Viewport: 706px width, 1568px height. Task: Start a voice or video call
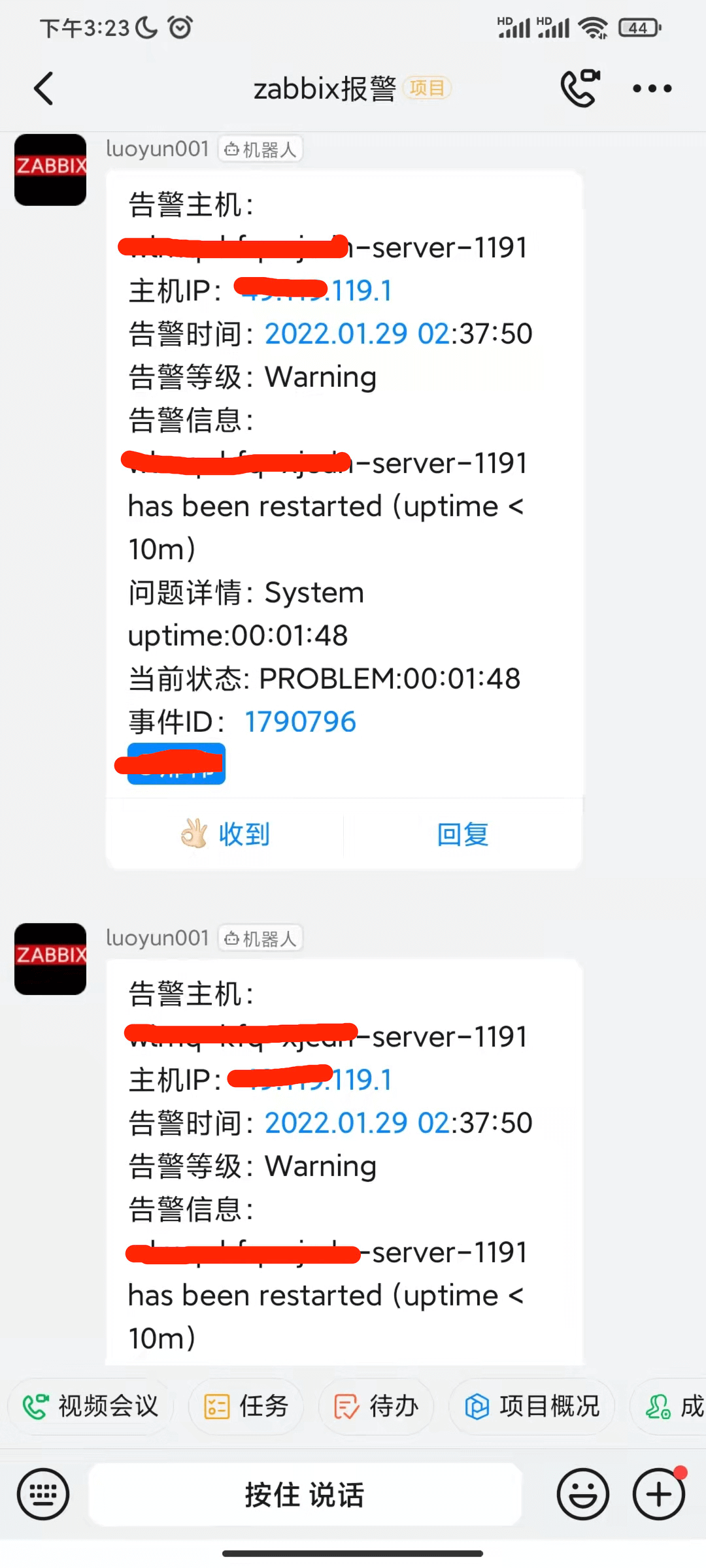(579, 88)
